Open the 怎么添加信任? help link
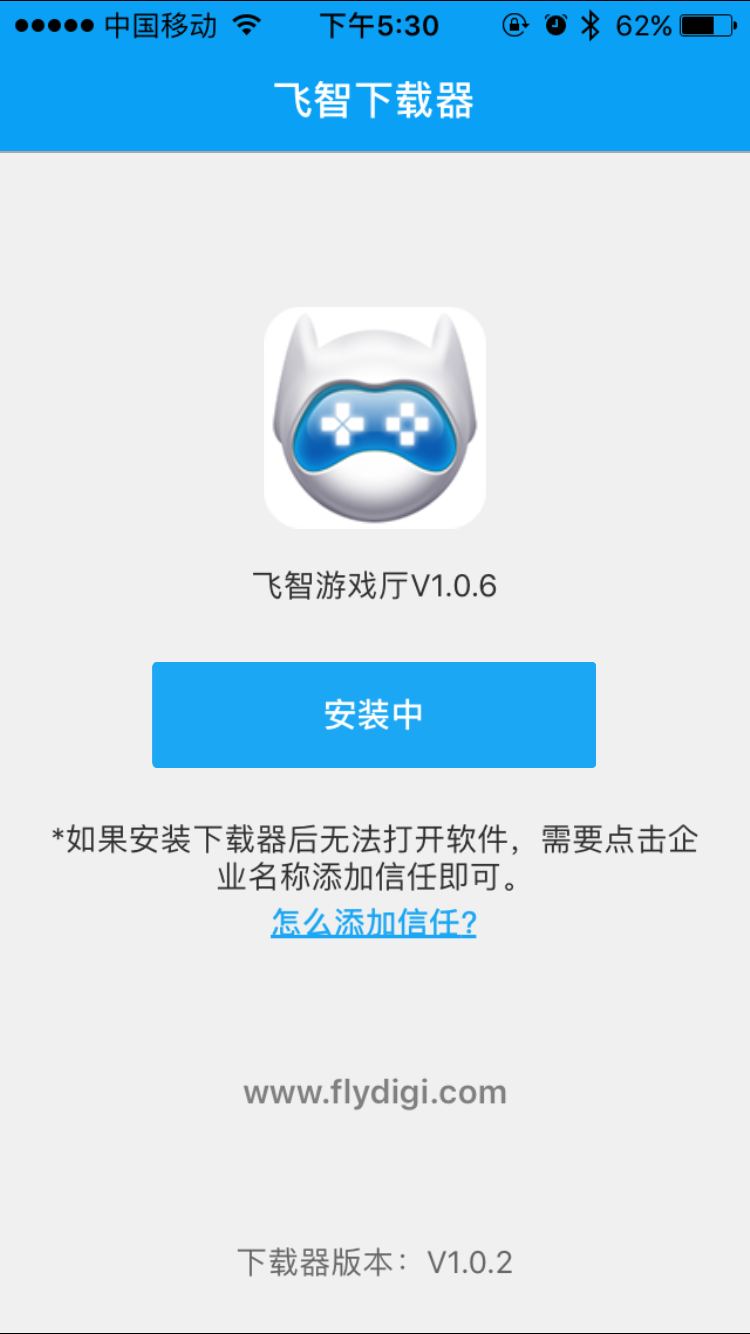 click(x=374, y=922)
